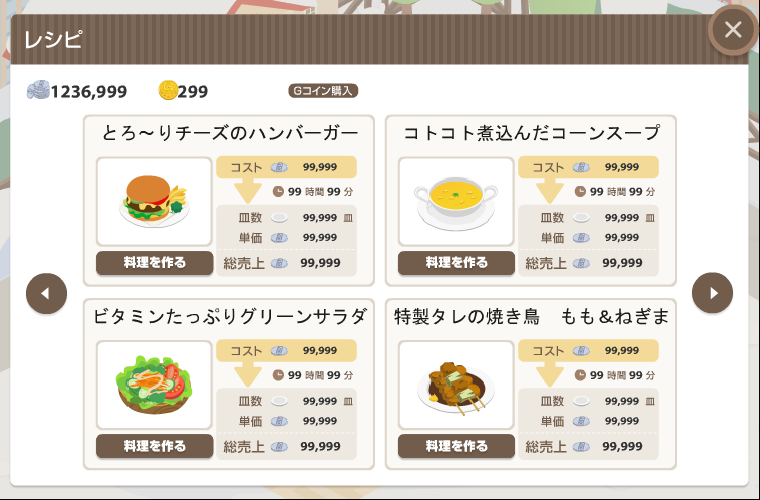
Task: Select the yakitori dish picture
Action: 457,385
